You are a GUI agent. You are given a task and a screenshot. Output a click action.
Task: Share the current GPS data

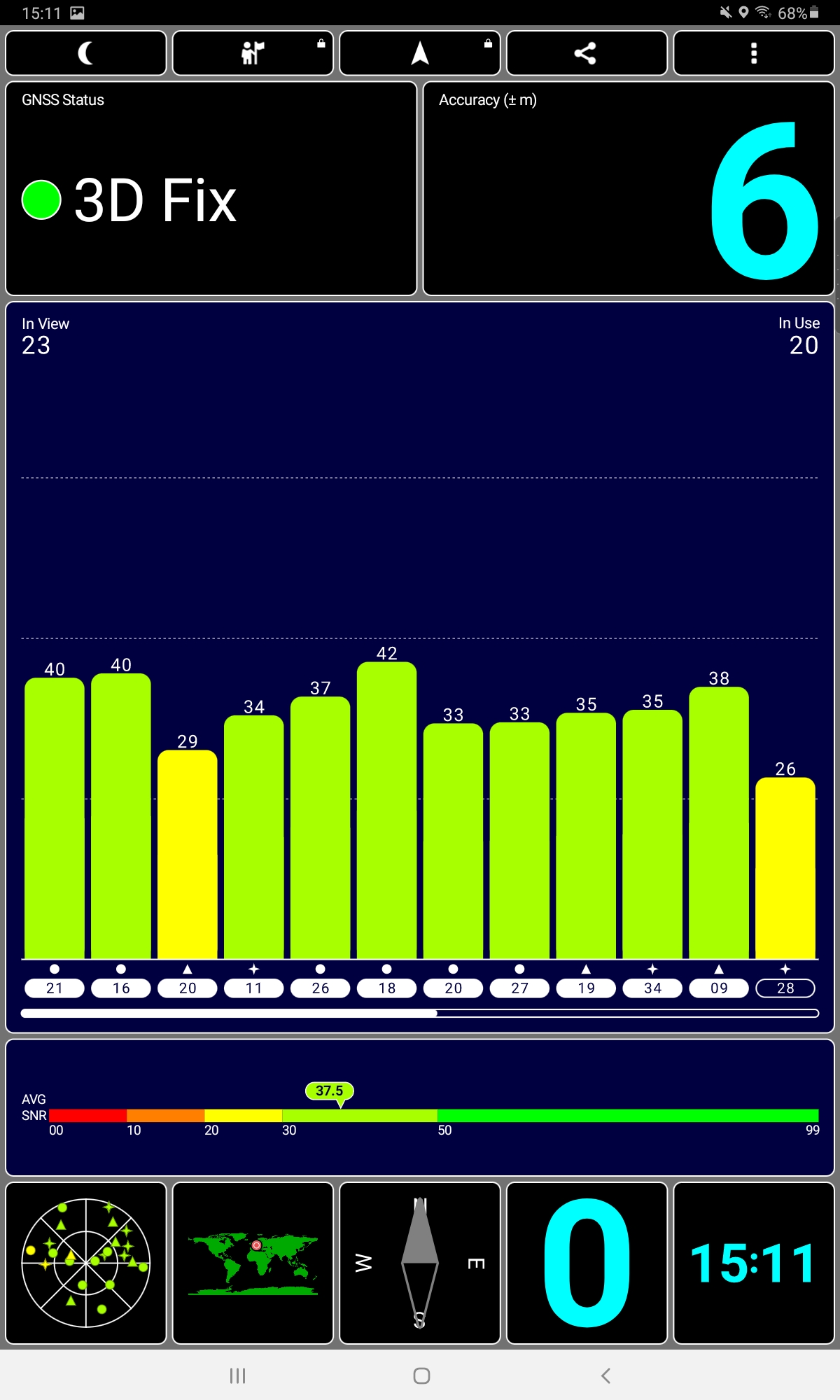[587, 52]
